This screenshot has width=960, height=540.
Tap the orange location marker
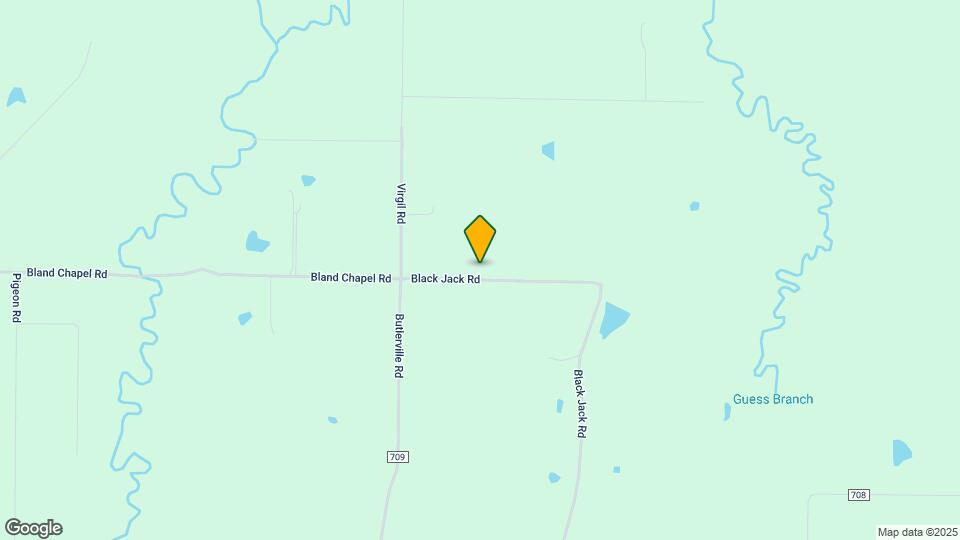(480, 238)
